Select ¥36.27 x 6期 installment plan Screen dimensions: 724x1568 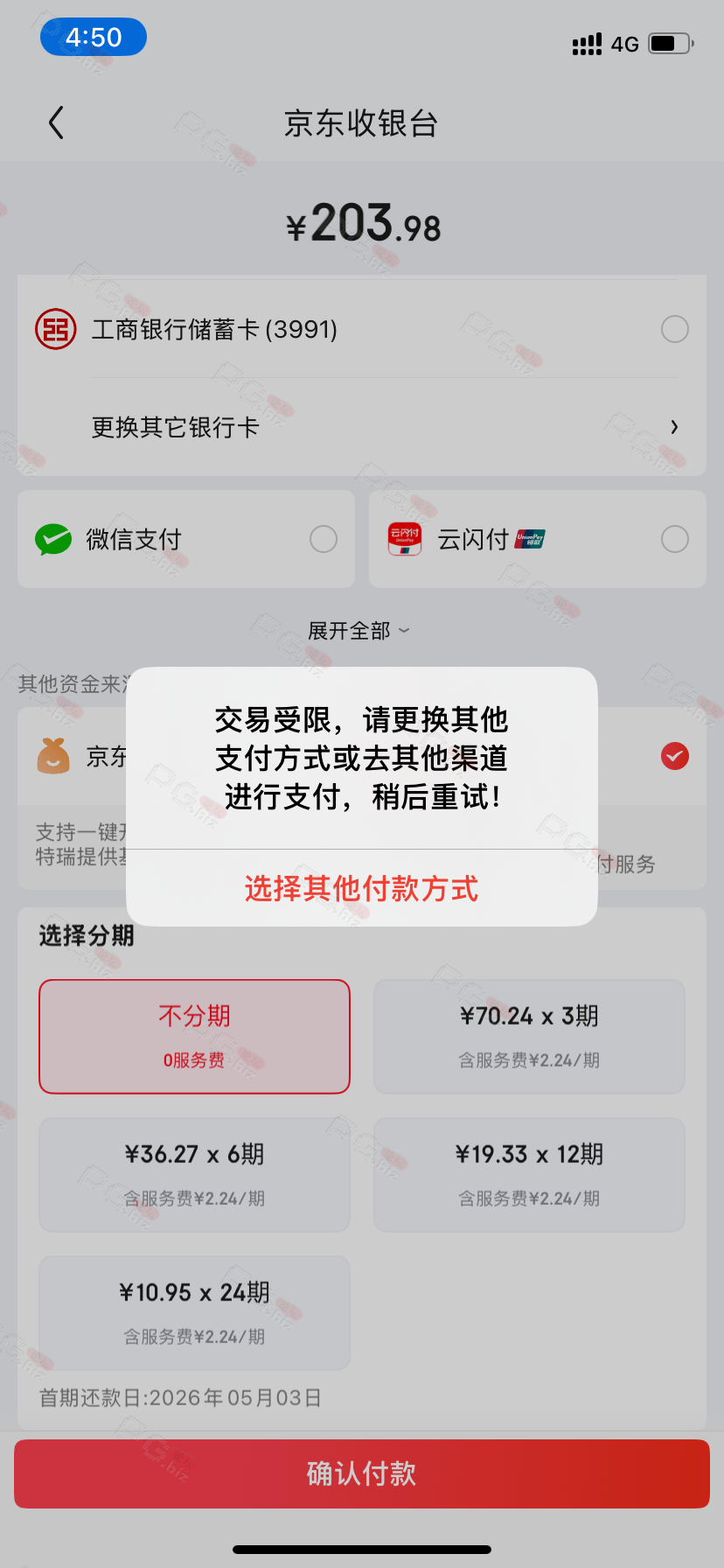(x=194, y=1174)
